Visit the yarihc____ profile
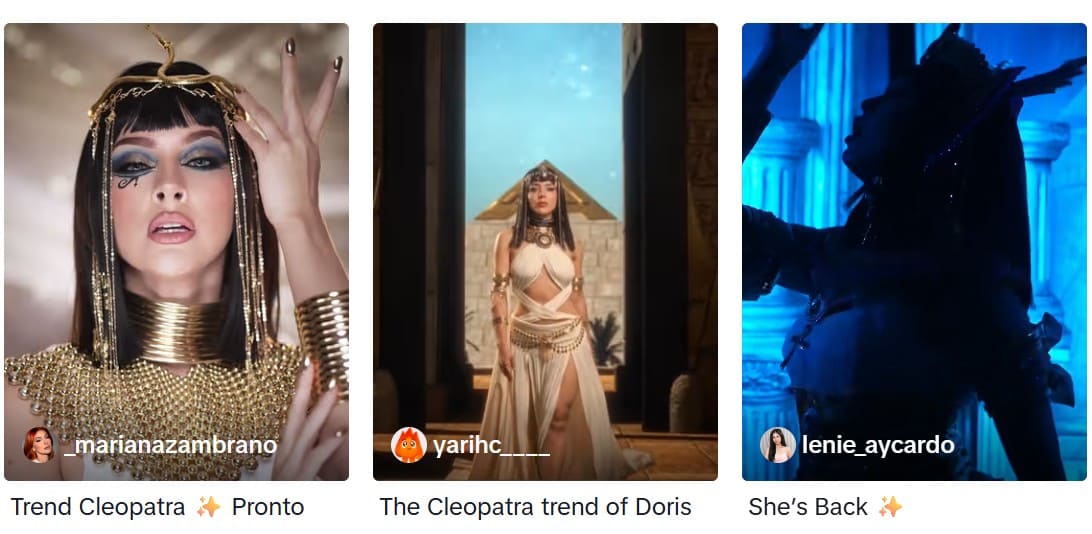Image resolution: width=1092 pixels, height=534 pixels. (x=490, y=445)
